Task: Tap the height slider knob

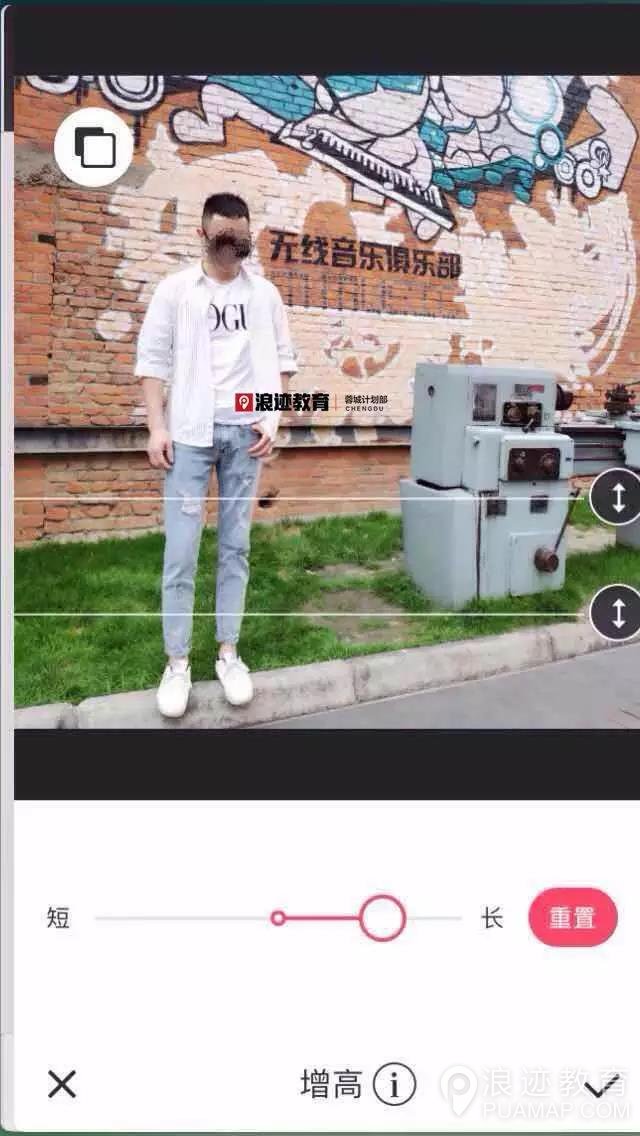Action: click(x=382, y=918)
